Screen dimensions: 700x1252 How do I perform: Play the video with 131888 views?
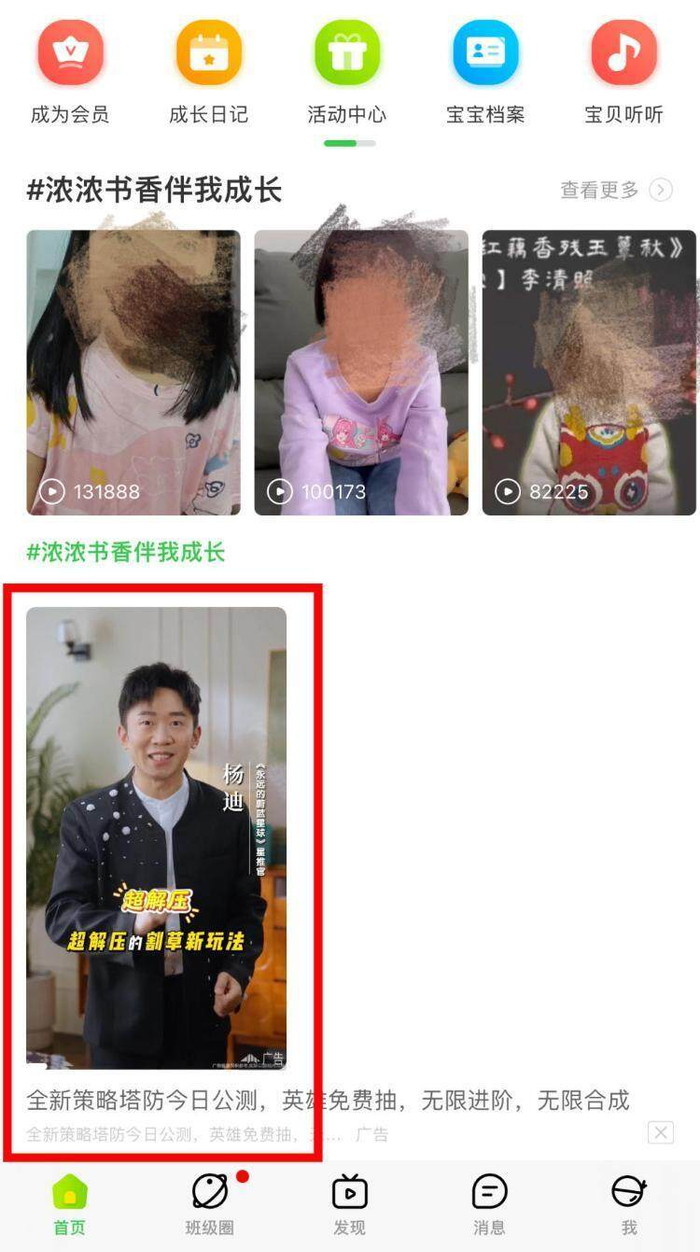click(133, 372)
